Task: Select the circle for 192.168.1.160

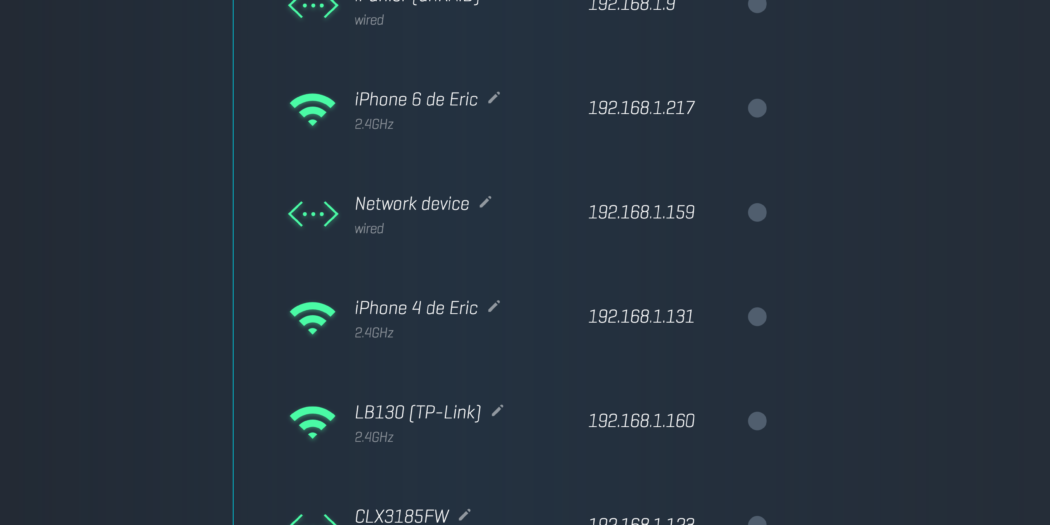Action: (757, 421)
